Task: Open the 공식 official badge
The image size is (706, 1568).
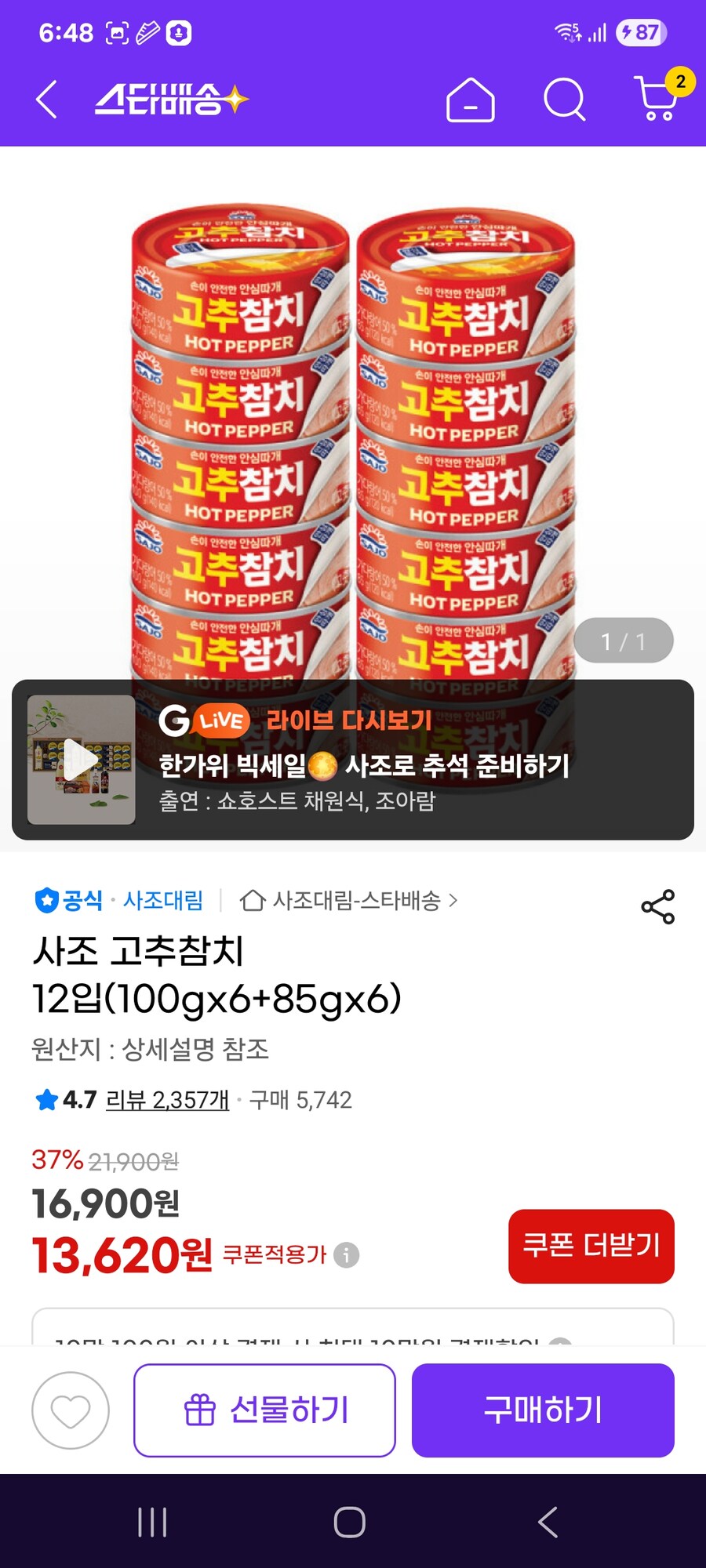Action: pos(67,902)
